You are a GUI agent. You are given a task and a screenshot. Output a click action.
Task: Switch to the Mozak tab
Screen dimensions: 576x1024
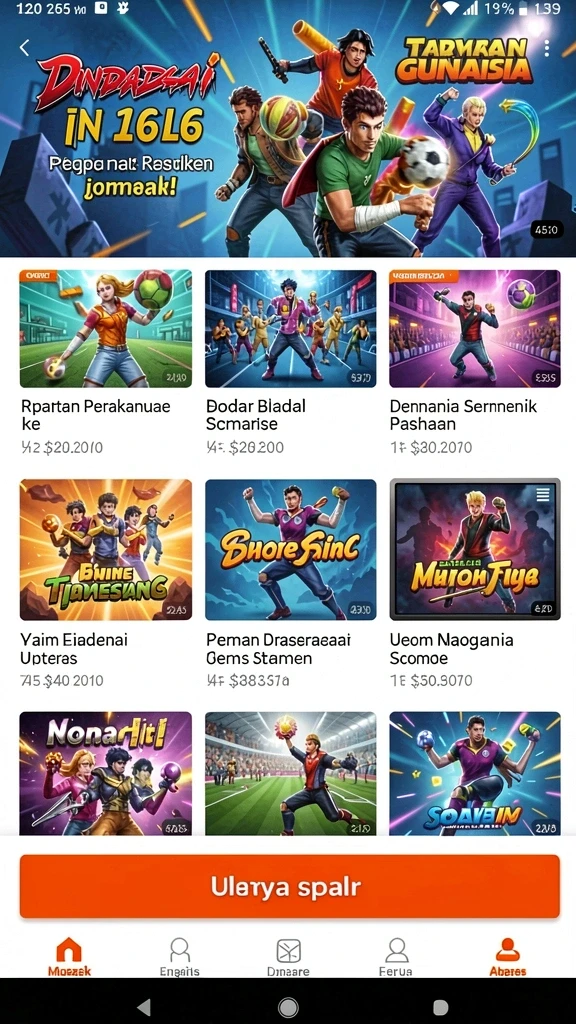click(x=69, y=956)
